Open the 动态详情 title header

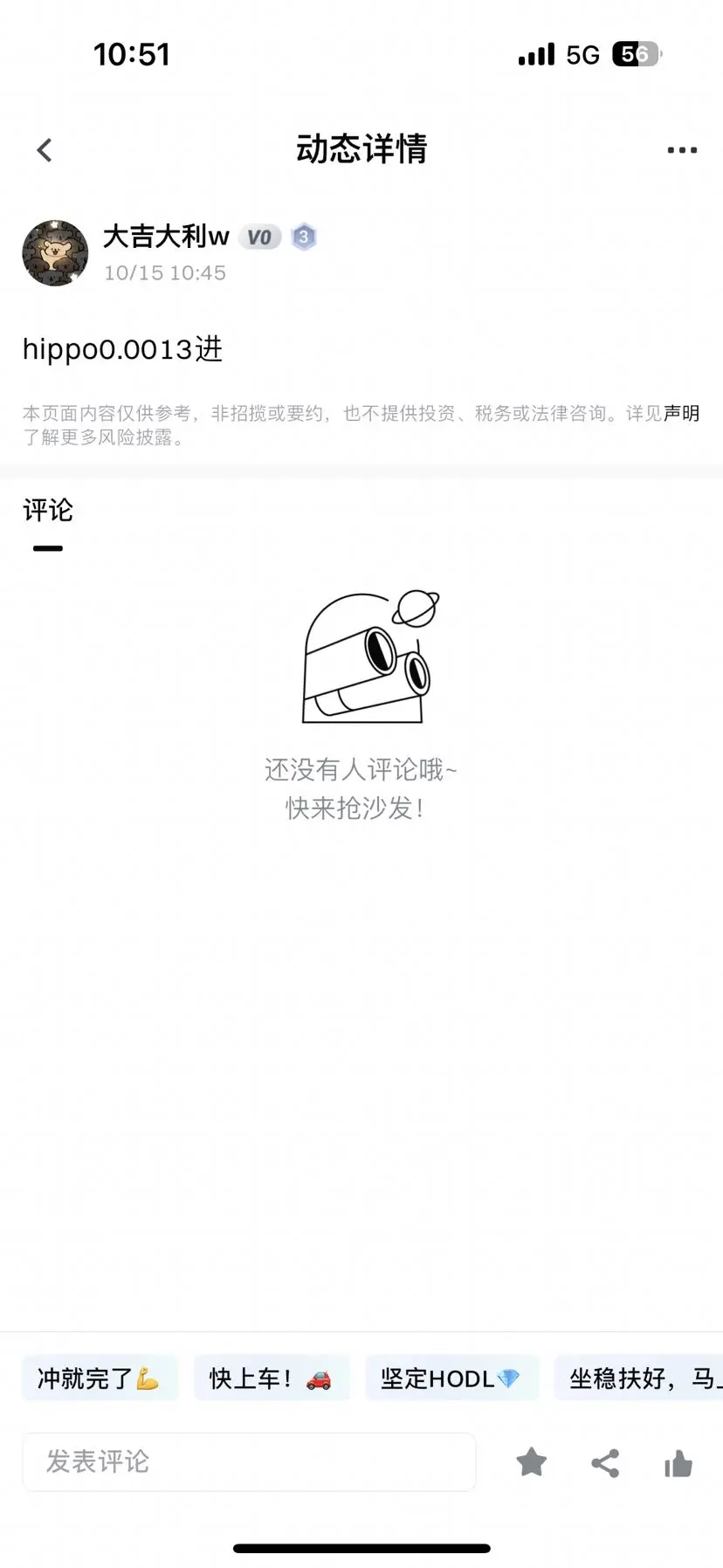361,149
